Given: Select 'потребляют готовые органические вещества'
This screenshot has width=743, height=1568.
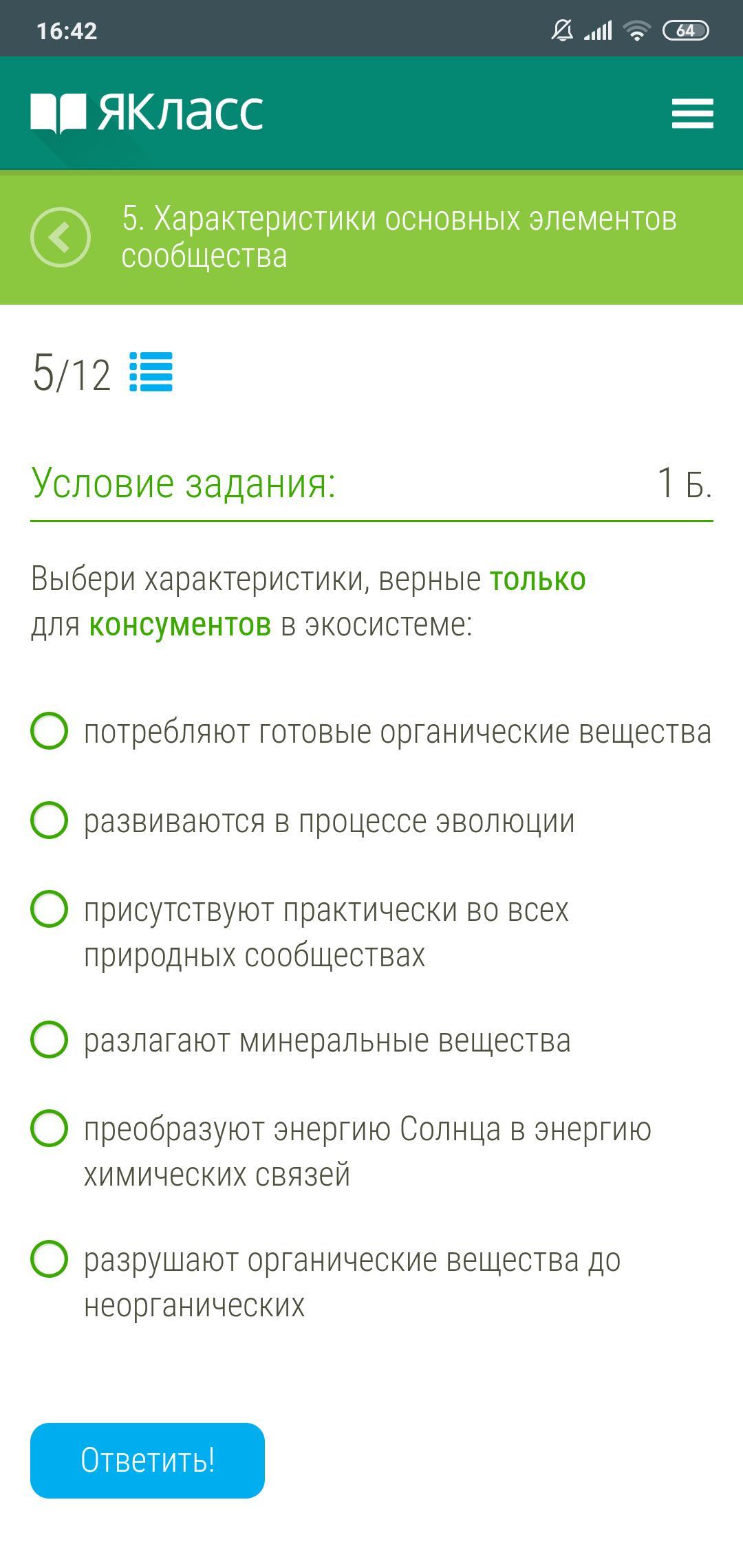Looking at the screenshot, I should pos(50,730).
